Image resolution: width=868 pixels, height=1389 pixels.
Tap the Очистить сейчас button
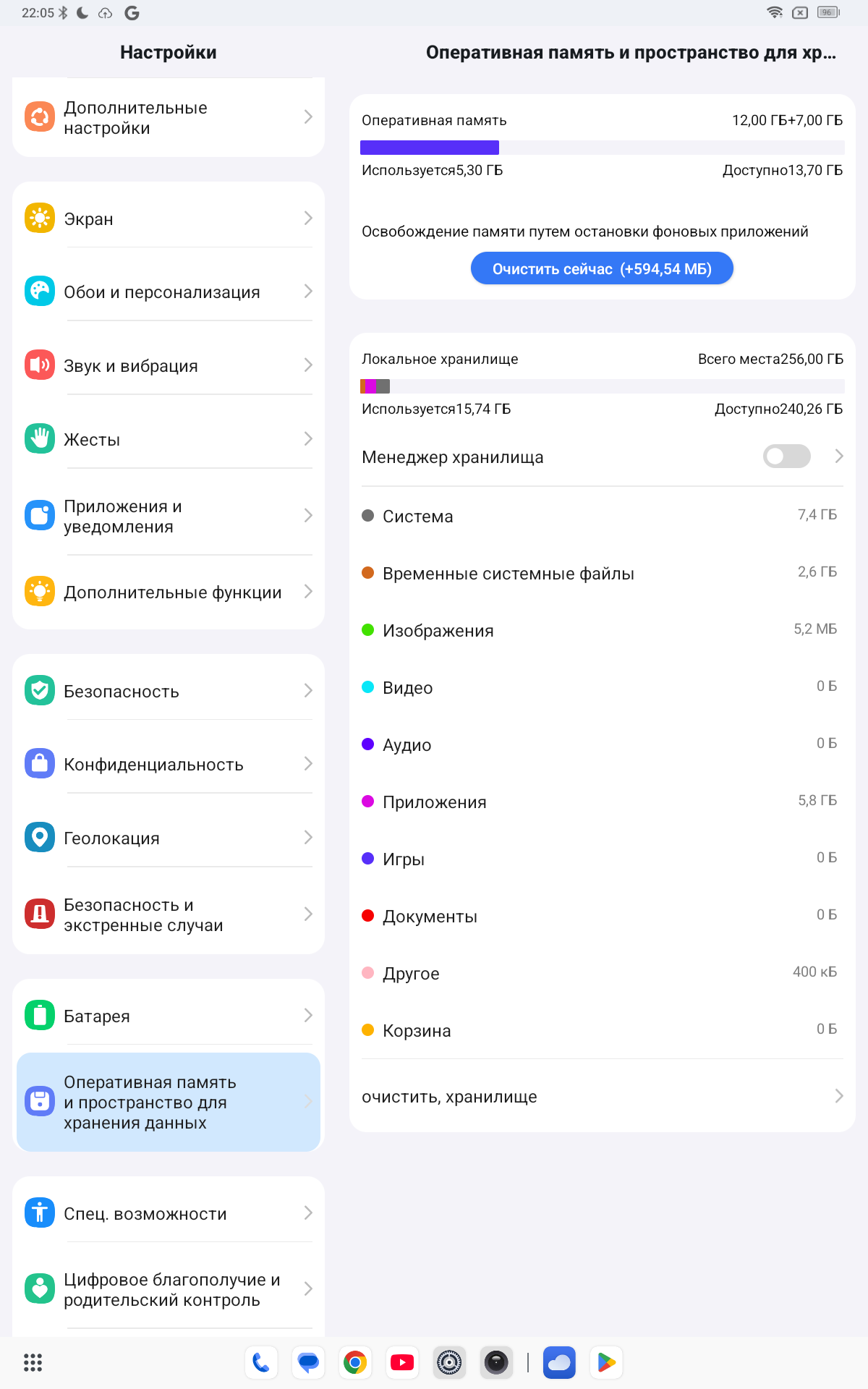point(602,269)
